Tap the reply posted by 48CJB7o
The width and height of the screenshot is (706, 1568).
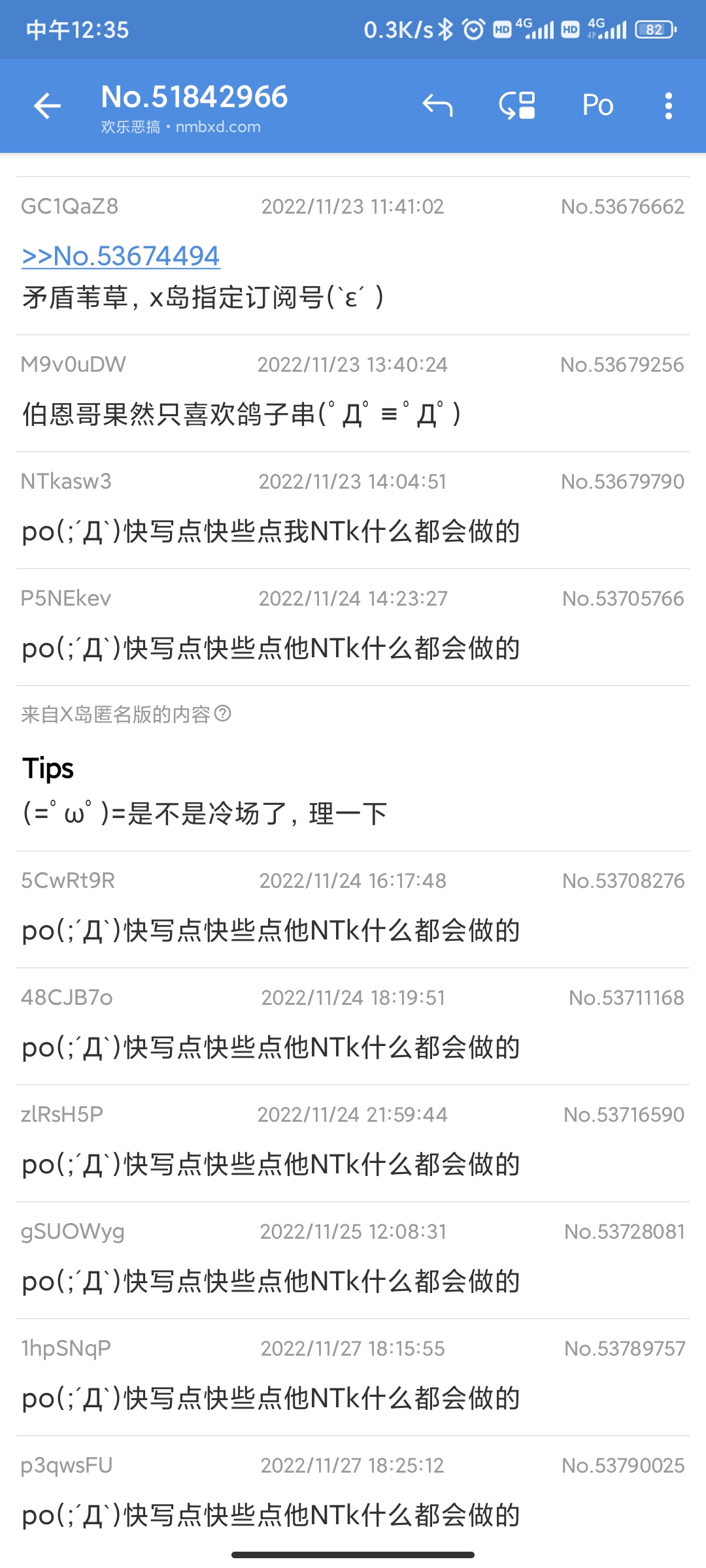[353, 1047]
